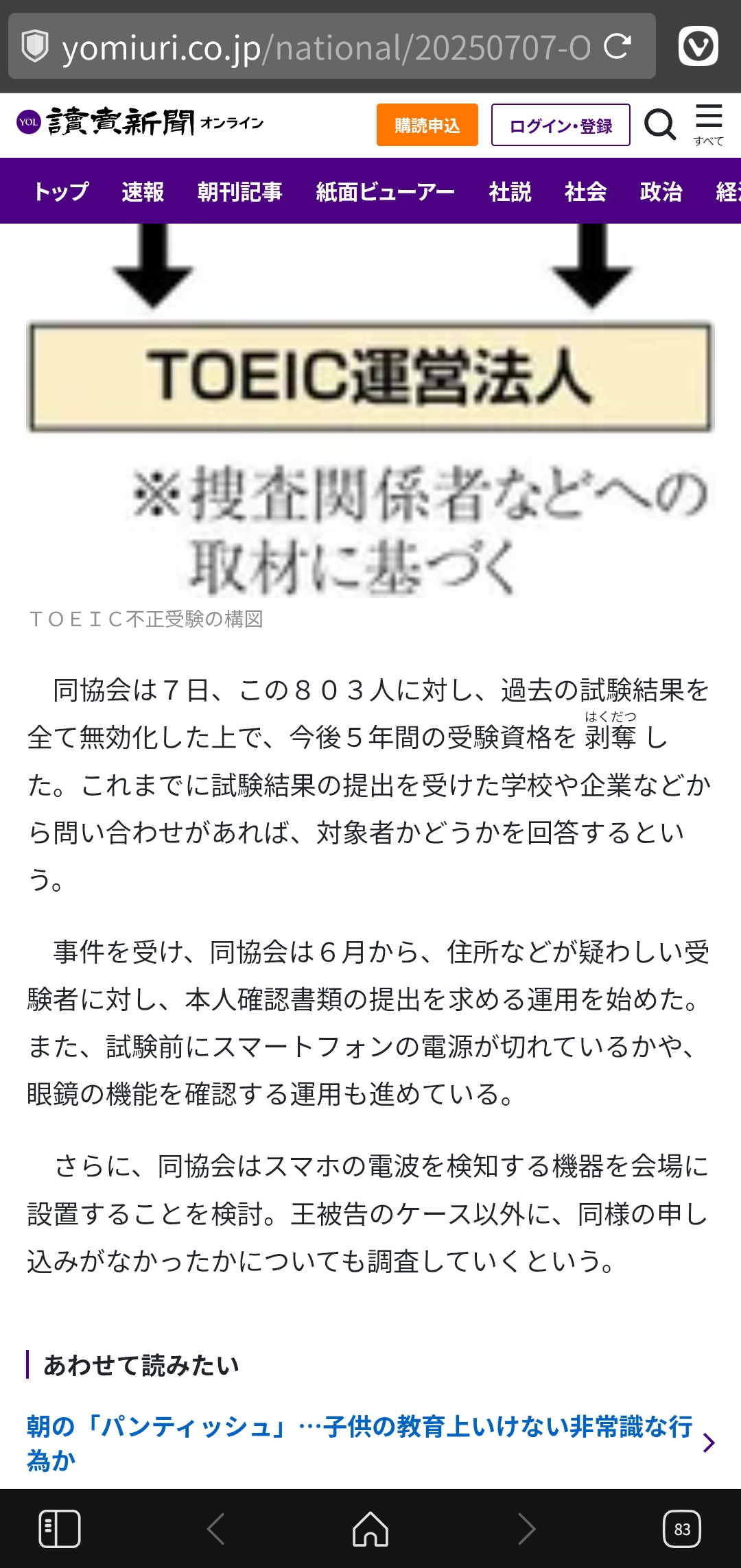This screenshot has width=741, height=1568.
Task: Select the 政治 tab
Action: point(661,191)
